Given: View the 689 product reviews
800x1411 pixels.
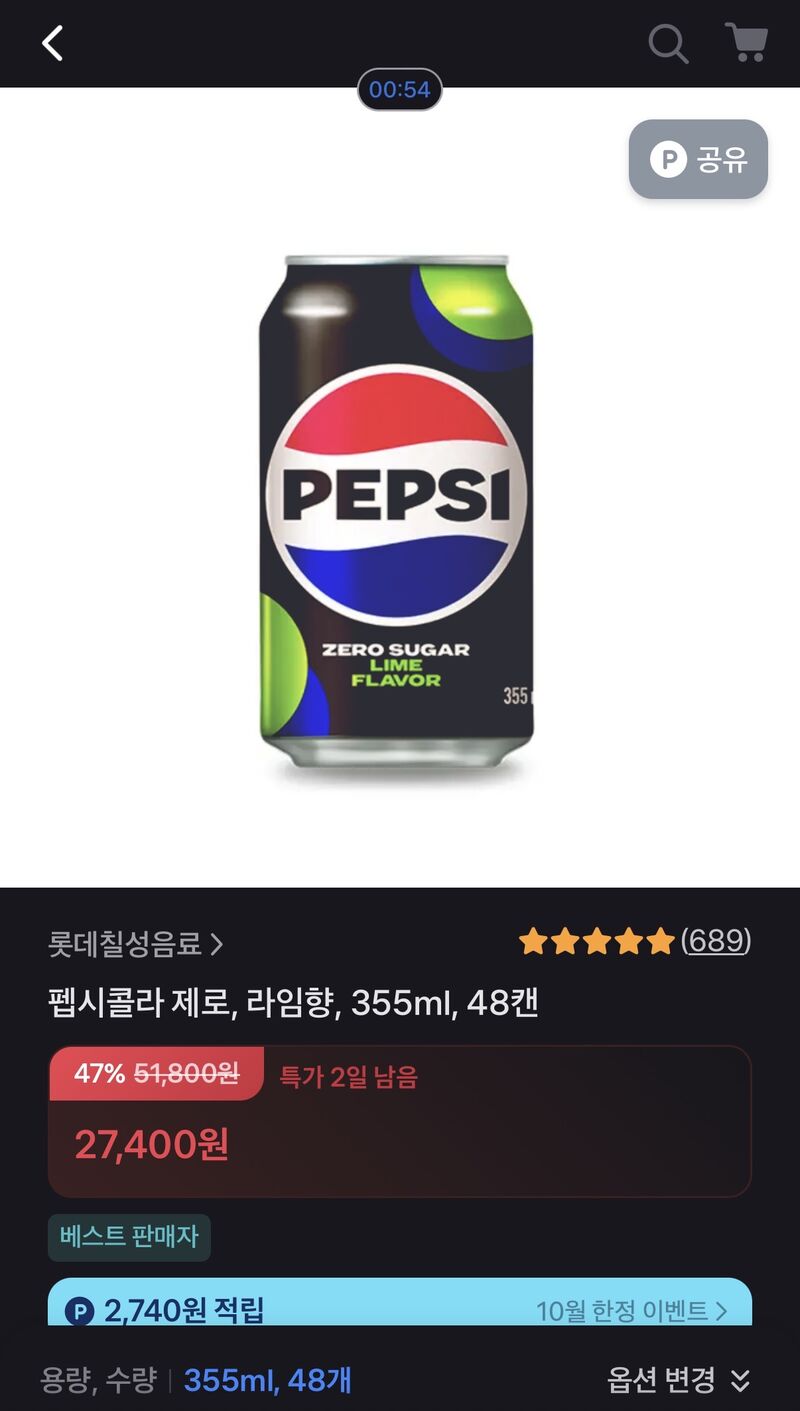Looking at the screenshot, I should tap(715, 941).
